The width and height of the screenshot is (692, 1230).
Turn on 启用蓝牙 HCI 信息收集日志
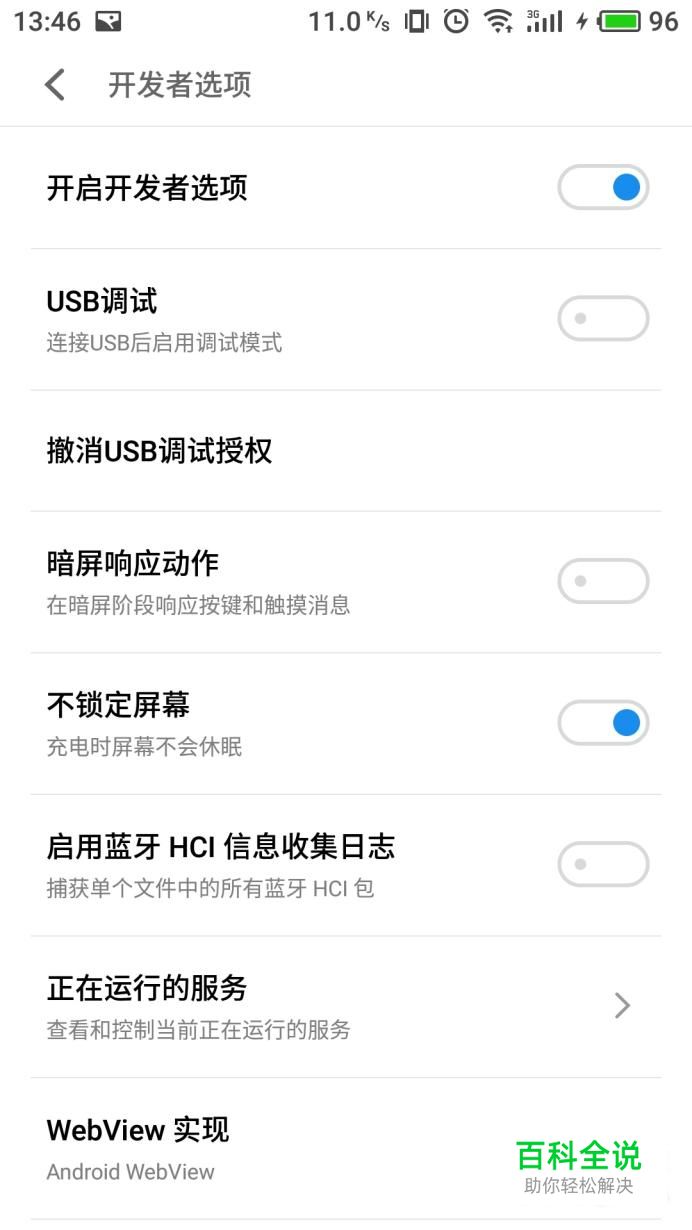point(603,865)
